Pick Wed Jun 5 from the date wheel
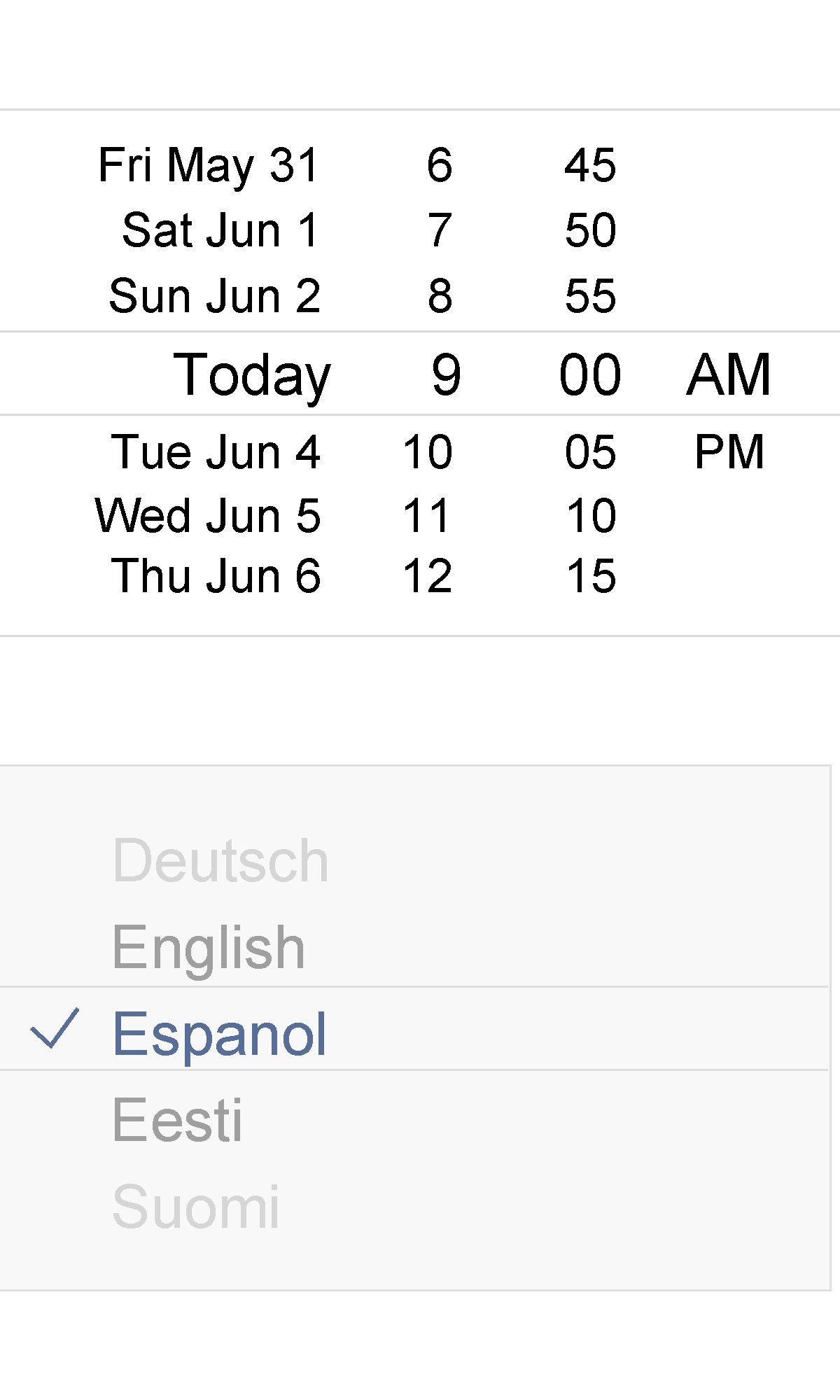840x1400 pixels. coord(208,516)
